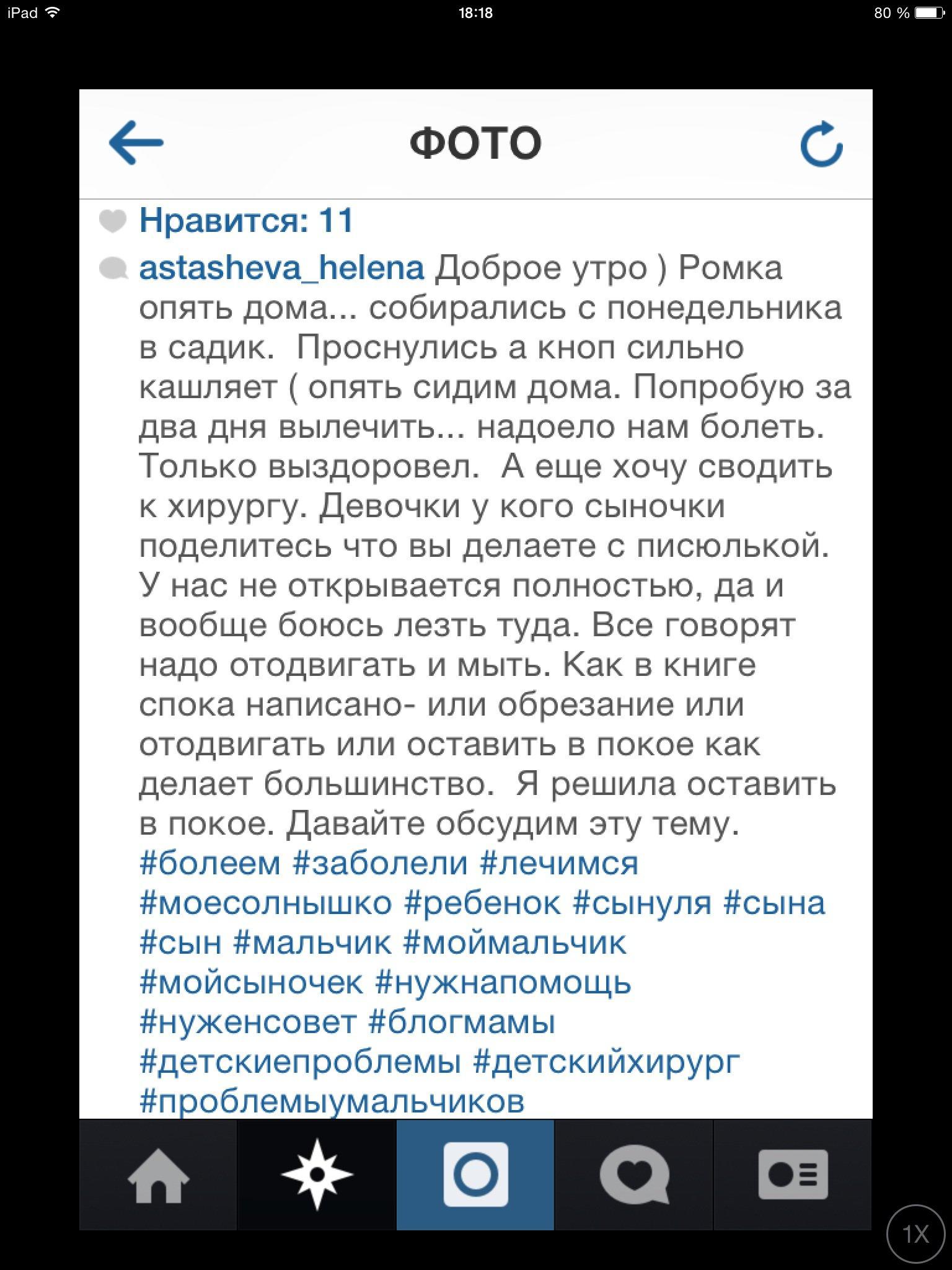Open the camera tab

pos(475,1175)
